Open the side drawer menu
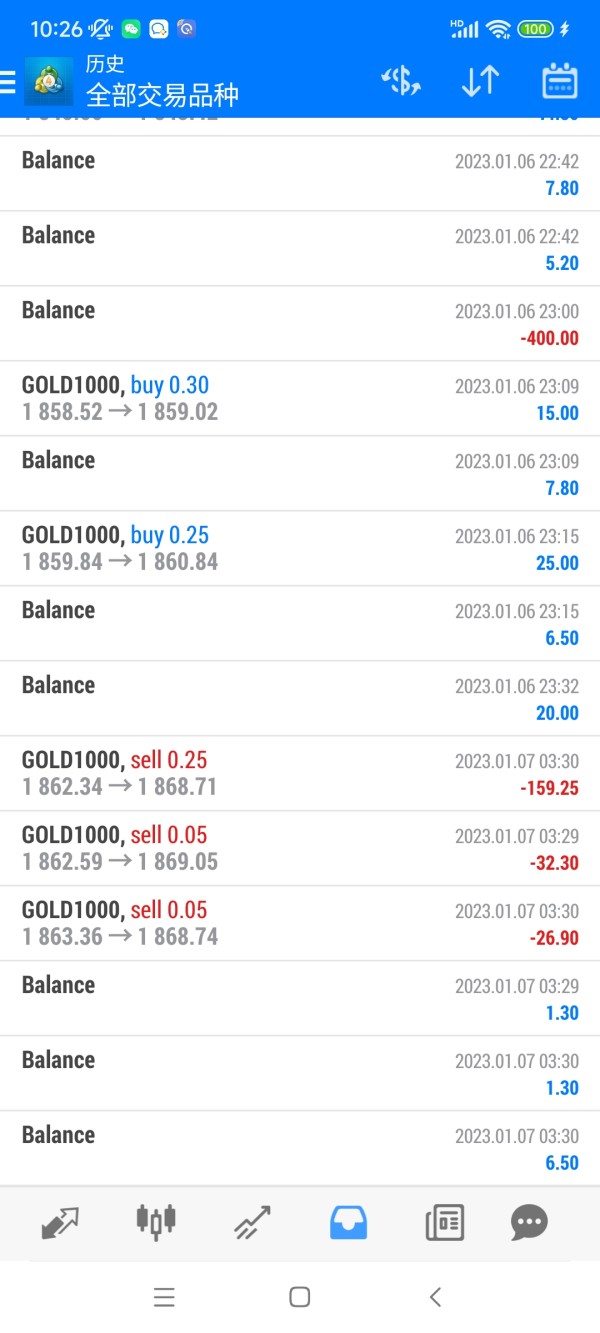 [x=8, y=82]
